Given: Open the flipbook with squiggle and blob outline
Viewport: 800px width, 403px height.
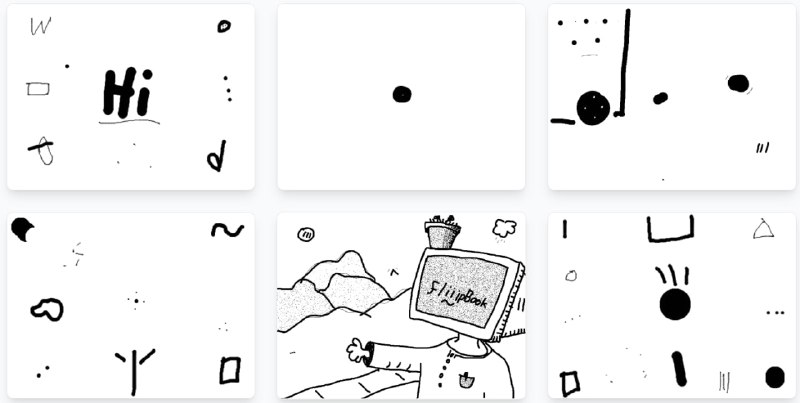Looking at the screenshot, I should (131, 305).
